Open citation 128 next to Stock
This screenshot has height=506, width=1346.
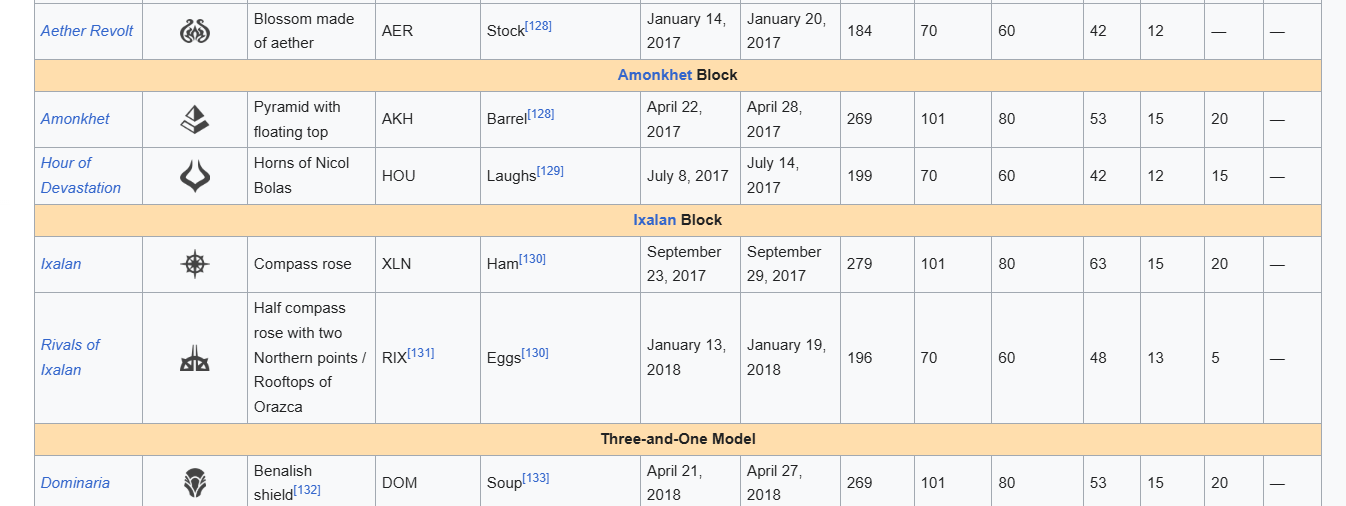coord(538,26)
